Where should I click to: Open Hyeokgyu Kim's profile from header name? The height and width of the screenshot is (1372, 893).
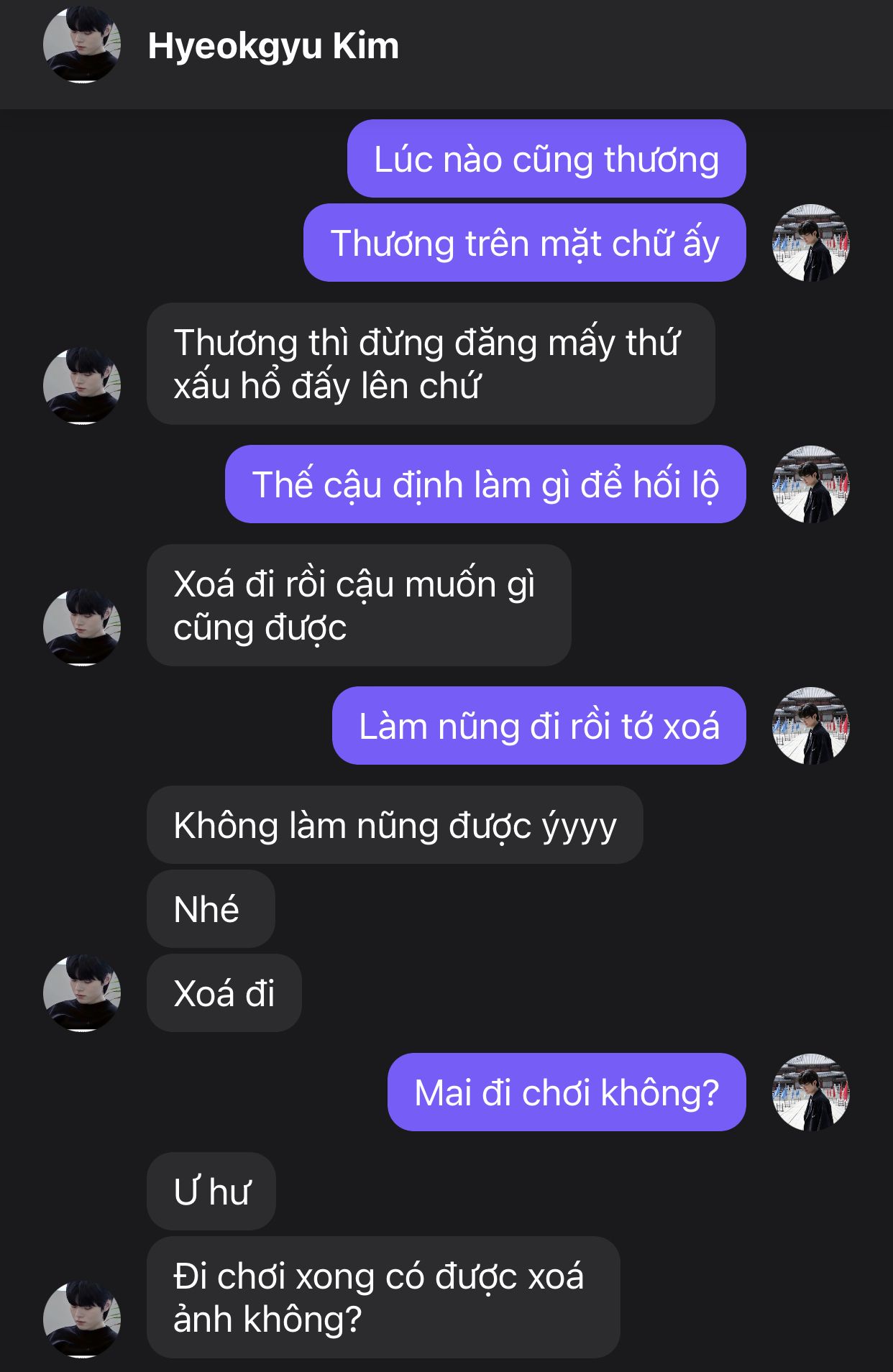pyautogui.click(x=273, y=46)
